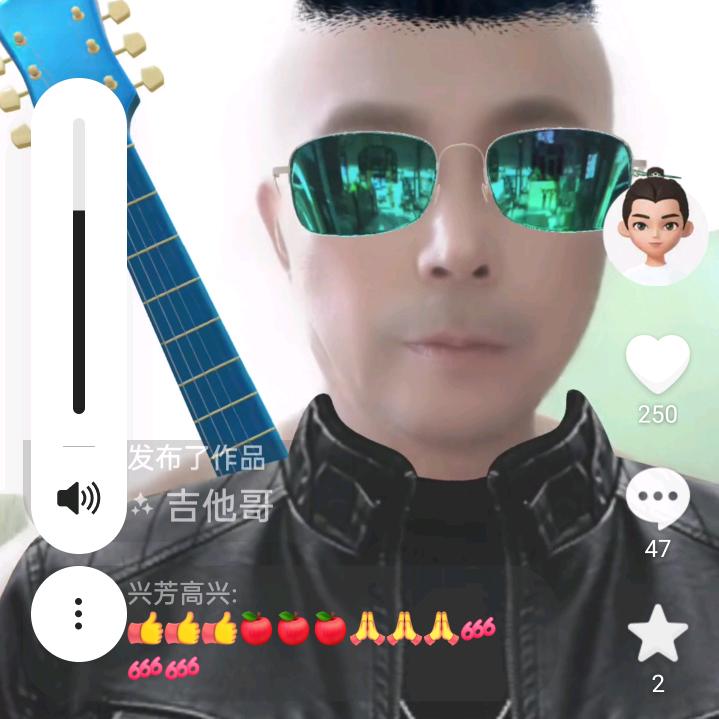Open volume panel's three-dot options
The width and height of the screenshot is (719, 719).
point(79,613)
